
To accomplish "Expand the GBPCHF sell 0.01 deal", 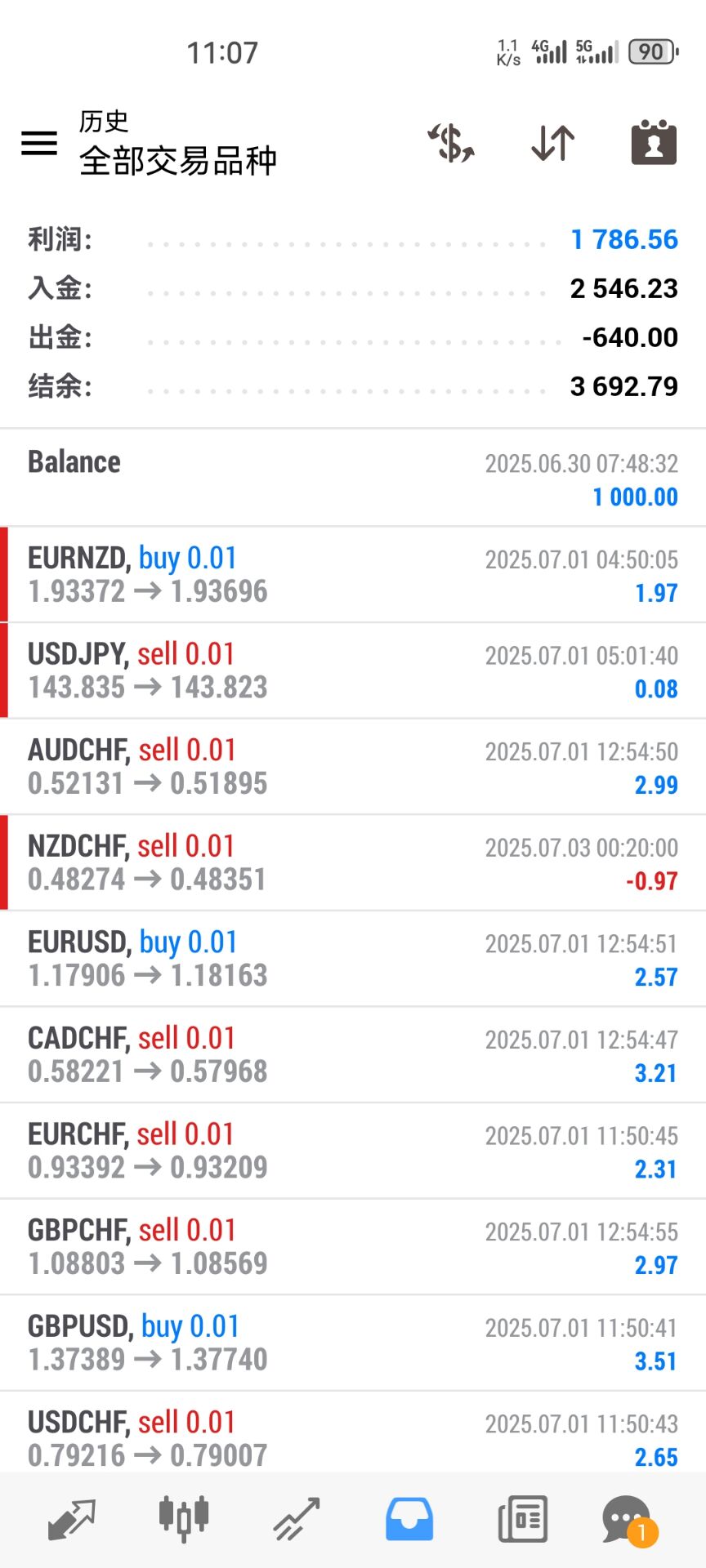I will [x=353, y=1247].
